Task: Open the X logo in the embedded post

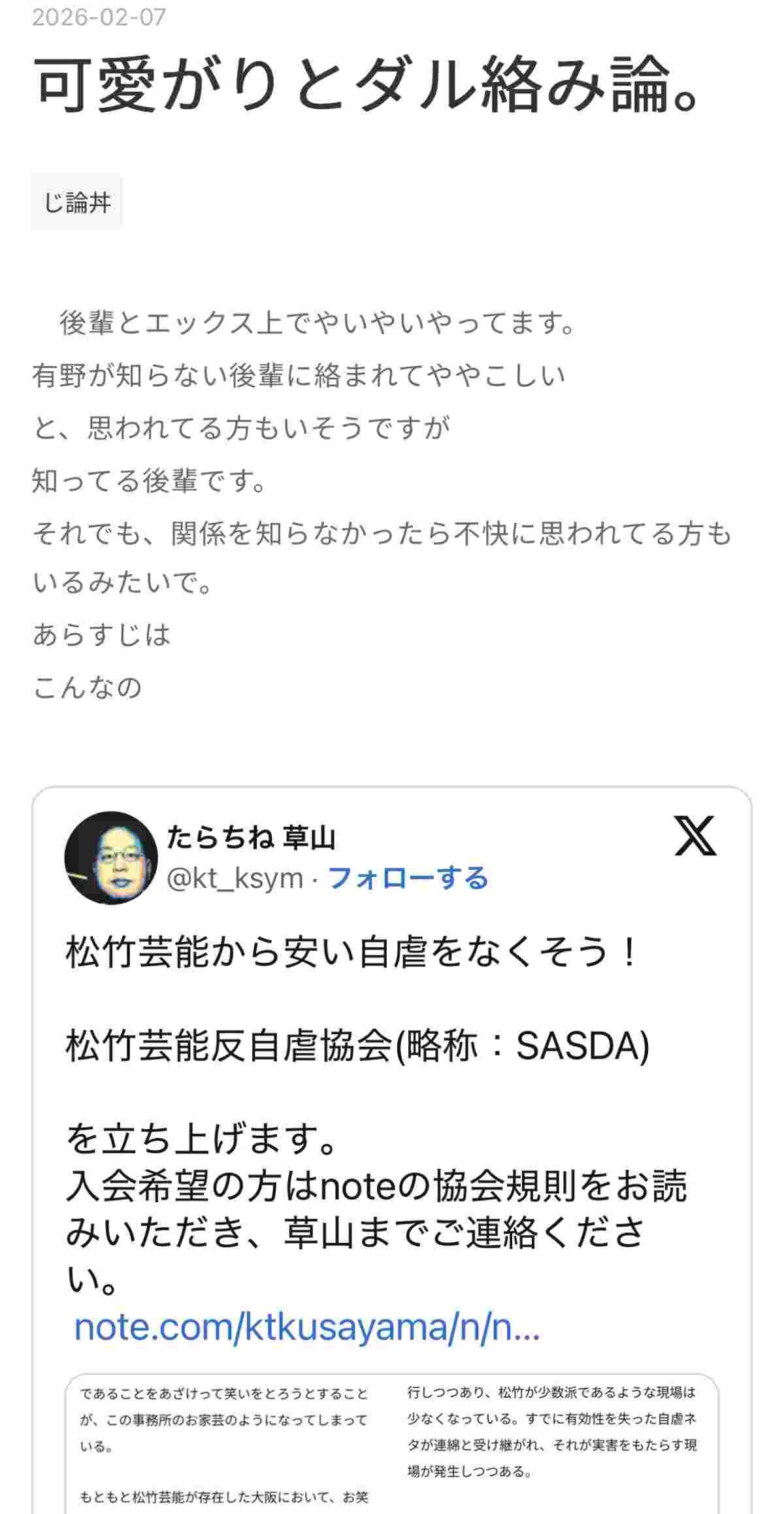Action: pos(695,836)
